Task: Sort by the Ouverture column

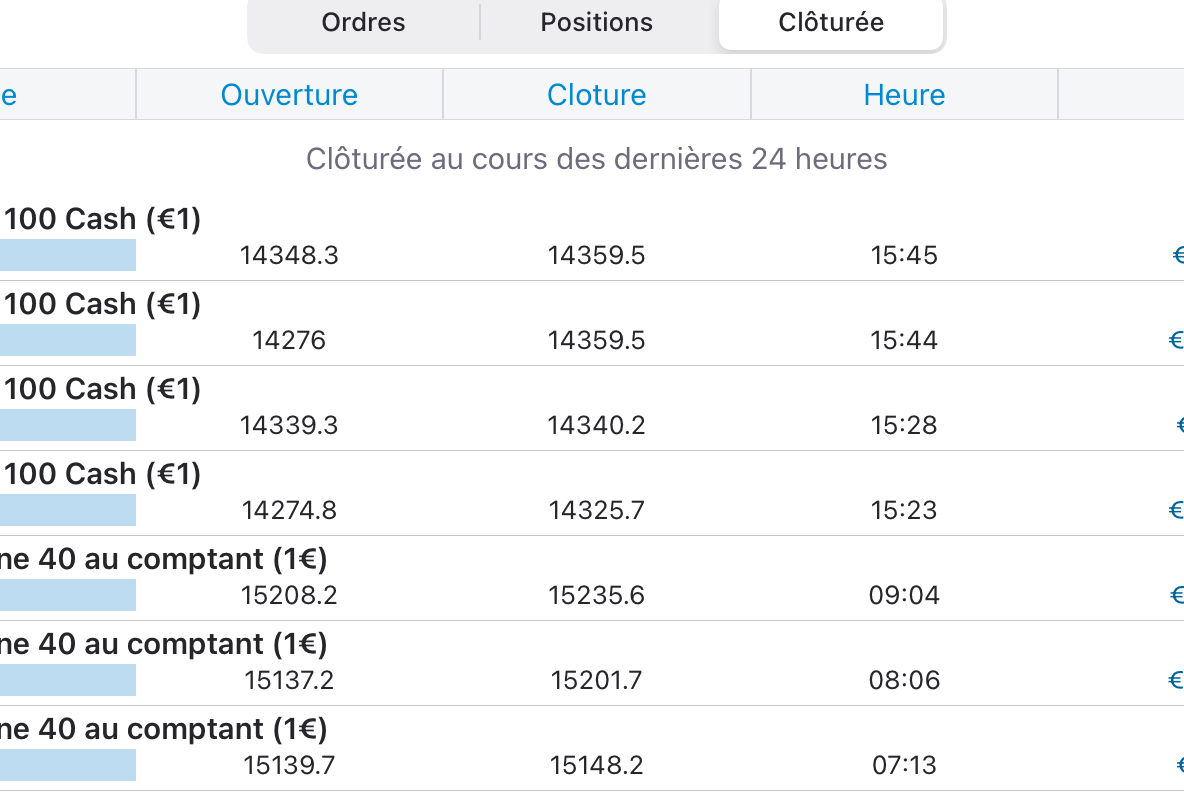Action: (289, 95)
